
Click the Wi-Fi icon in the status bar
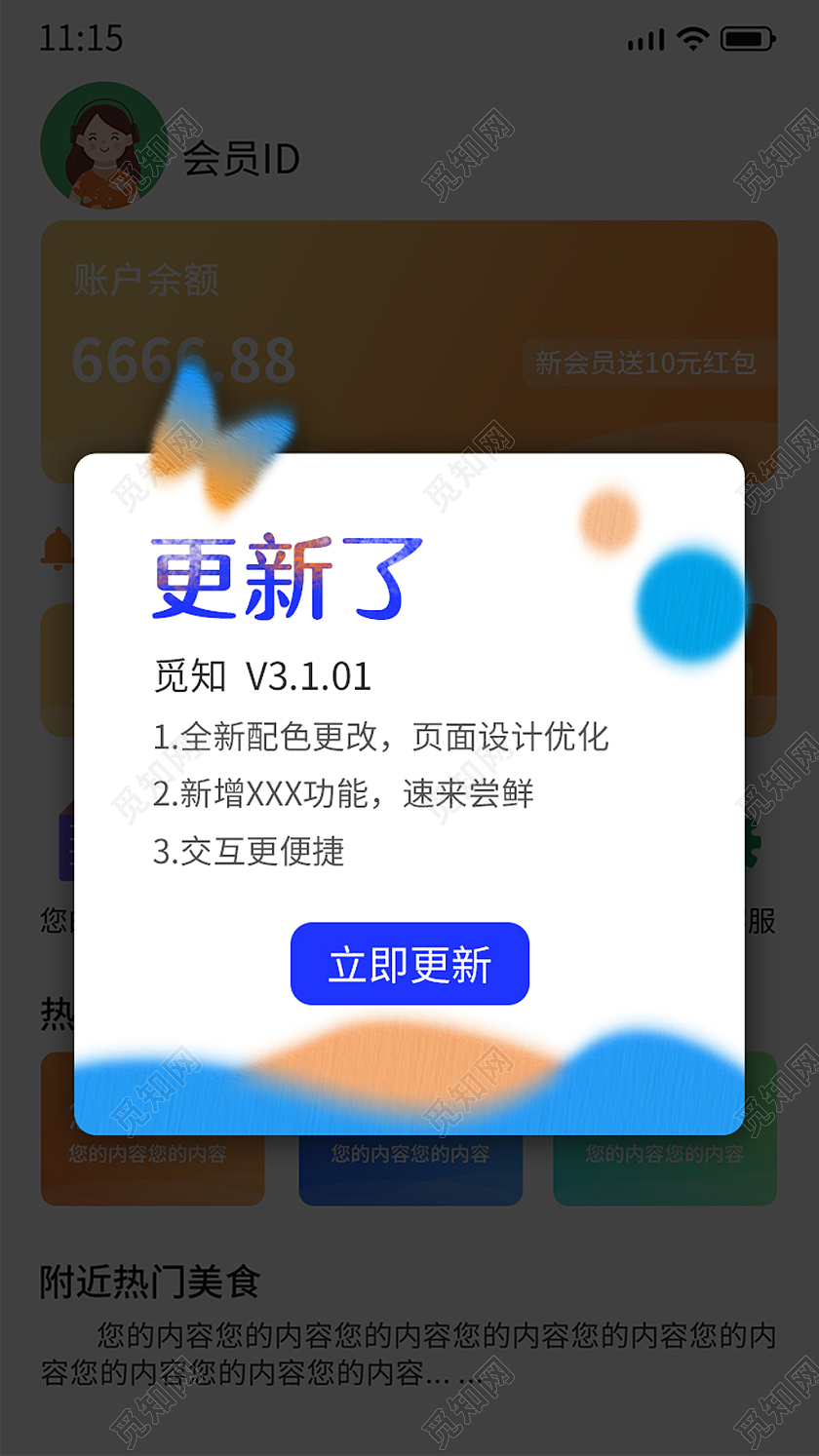point(695,41)
